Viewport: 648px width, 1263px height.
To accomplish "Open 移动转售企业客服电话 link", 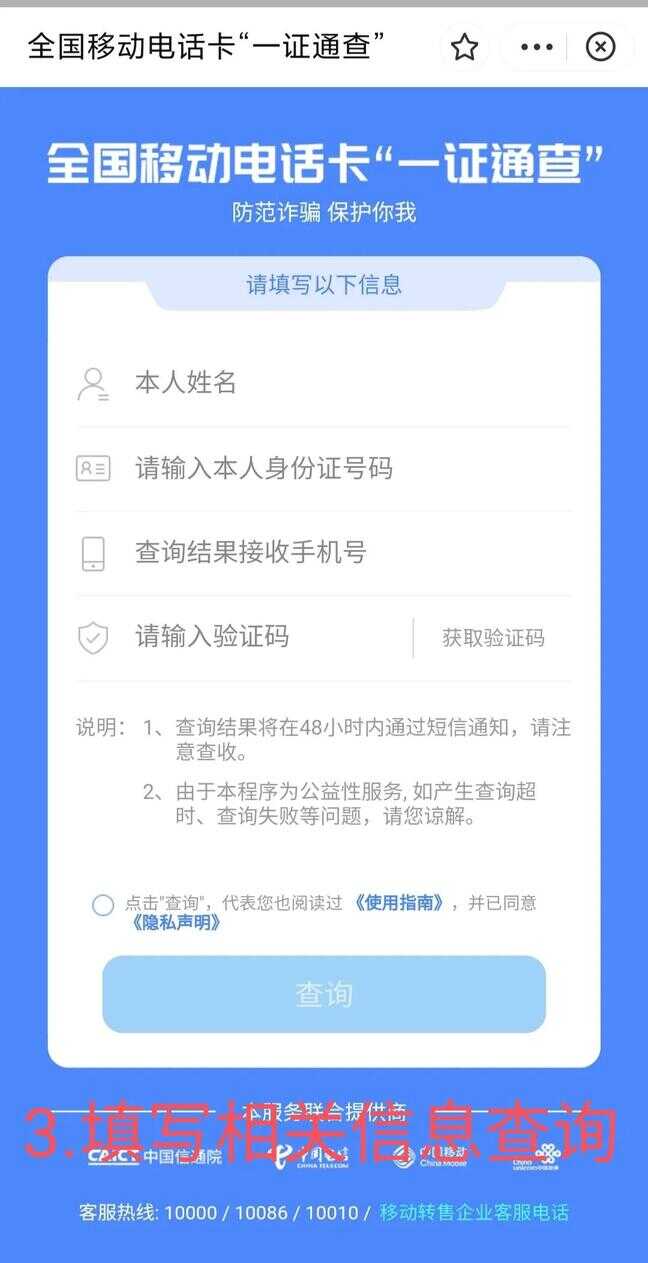I will (474, 1213).
